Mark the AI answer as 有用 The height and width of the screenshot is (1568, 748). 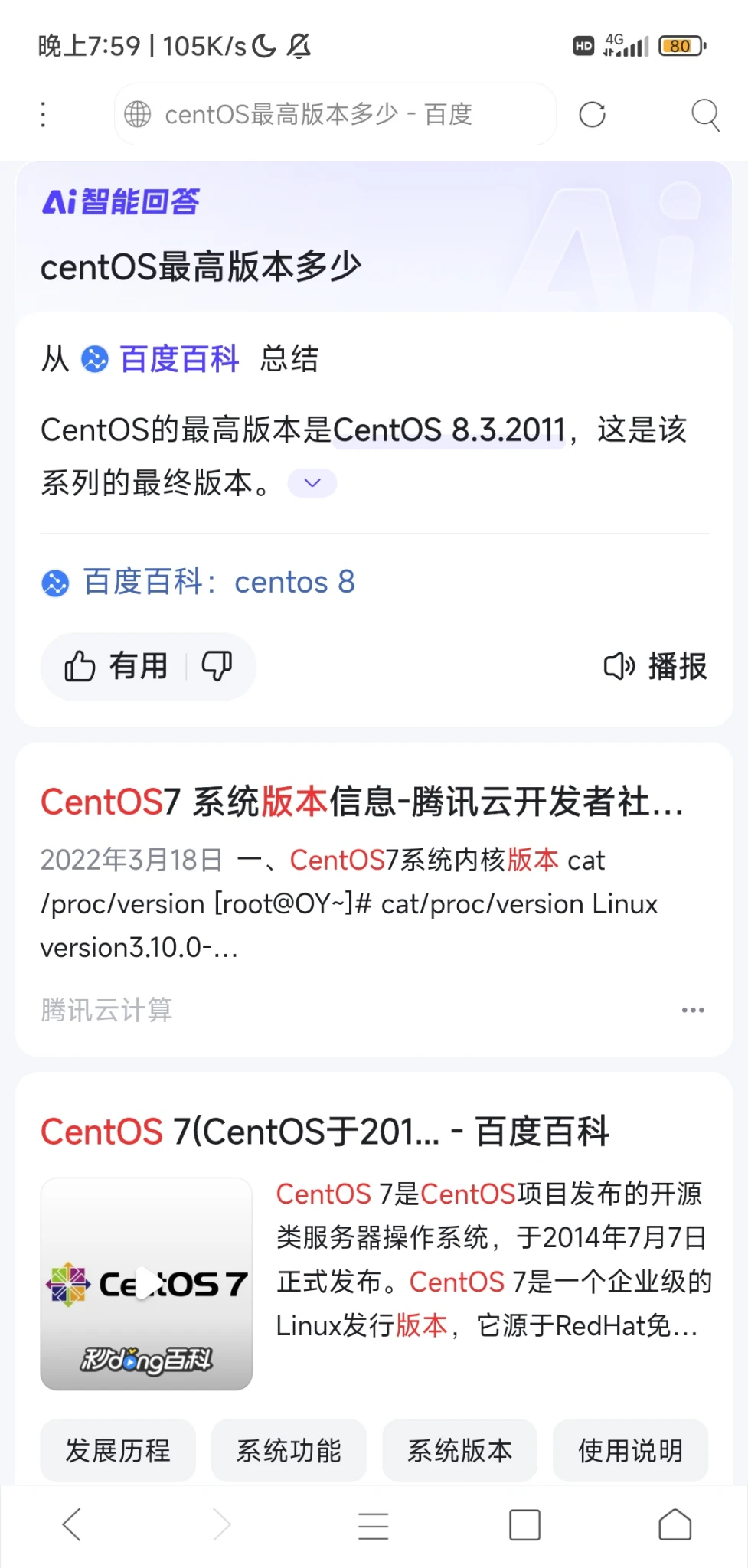116,666
